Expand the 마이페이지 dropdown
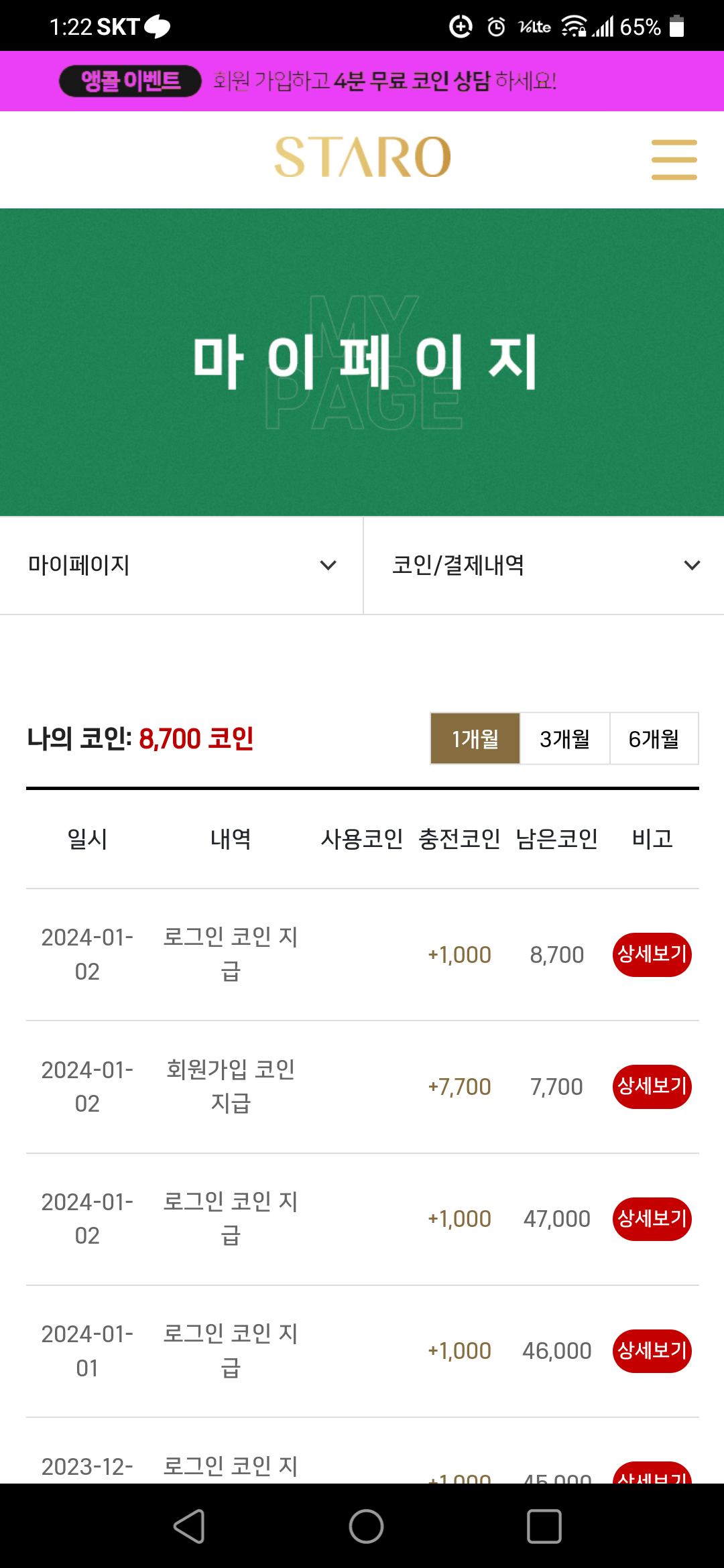This screenshot has width=724, height=1568. tap(181, 566)
